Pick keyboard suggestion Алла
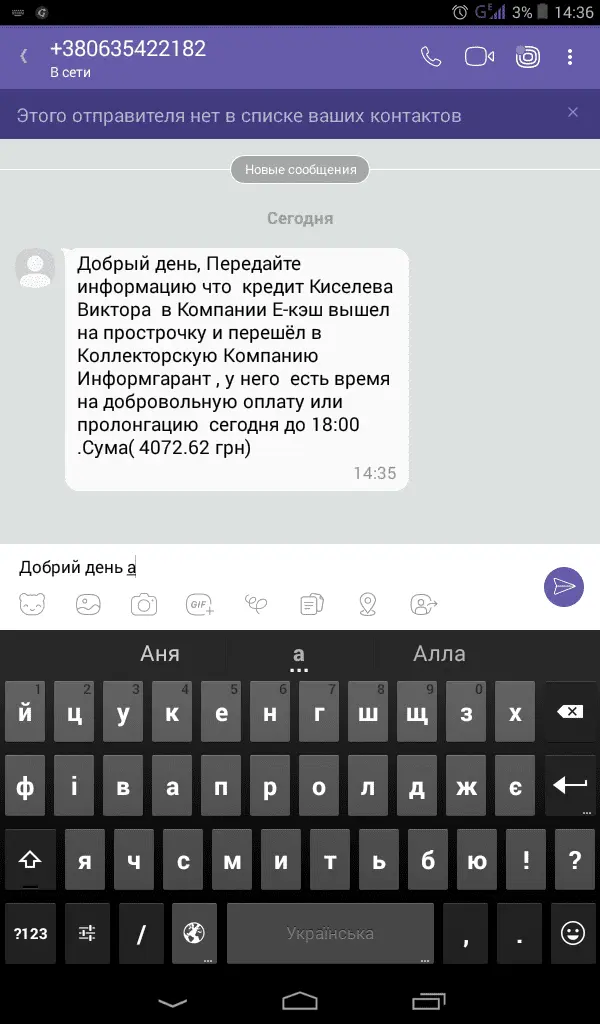Image resolution: width=600 pixels, height=1024 pixels. click(439, 654)
